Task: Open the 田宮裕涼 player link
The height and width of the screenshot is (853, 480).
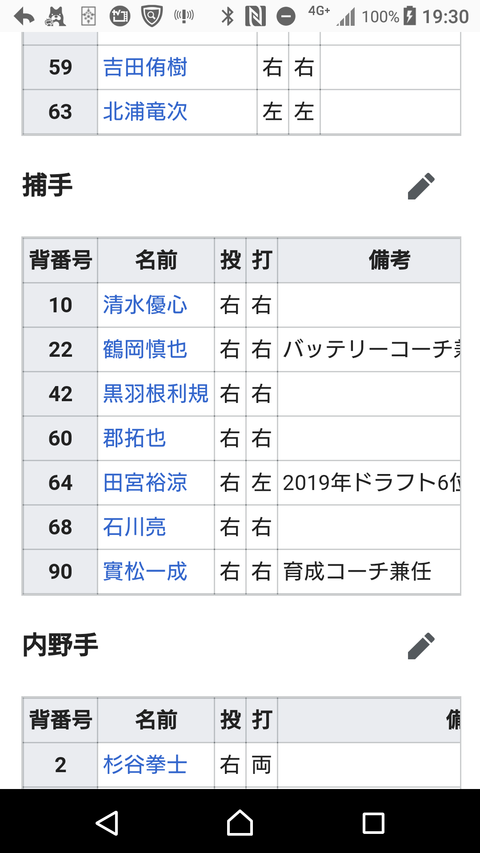Action: [x=145, y=483]
